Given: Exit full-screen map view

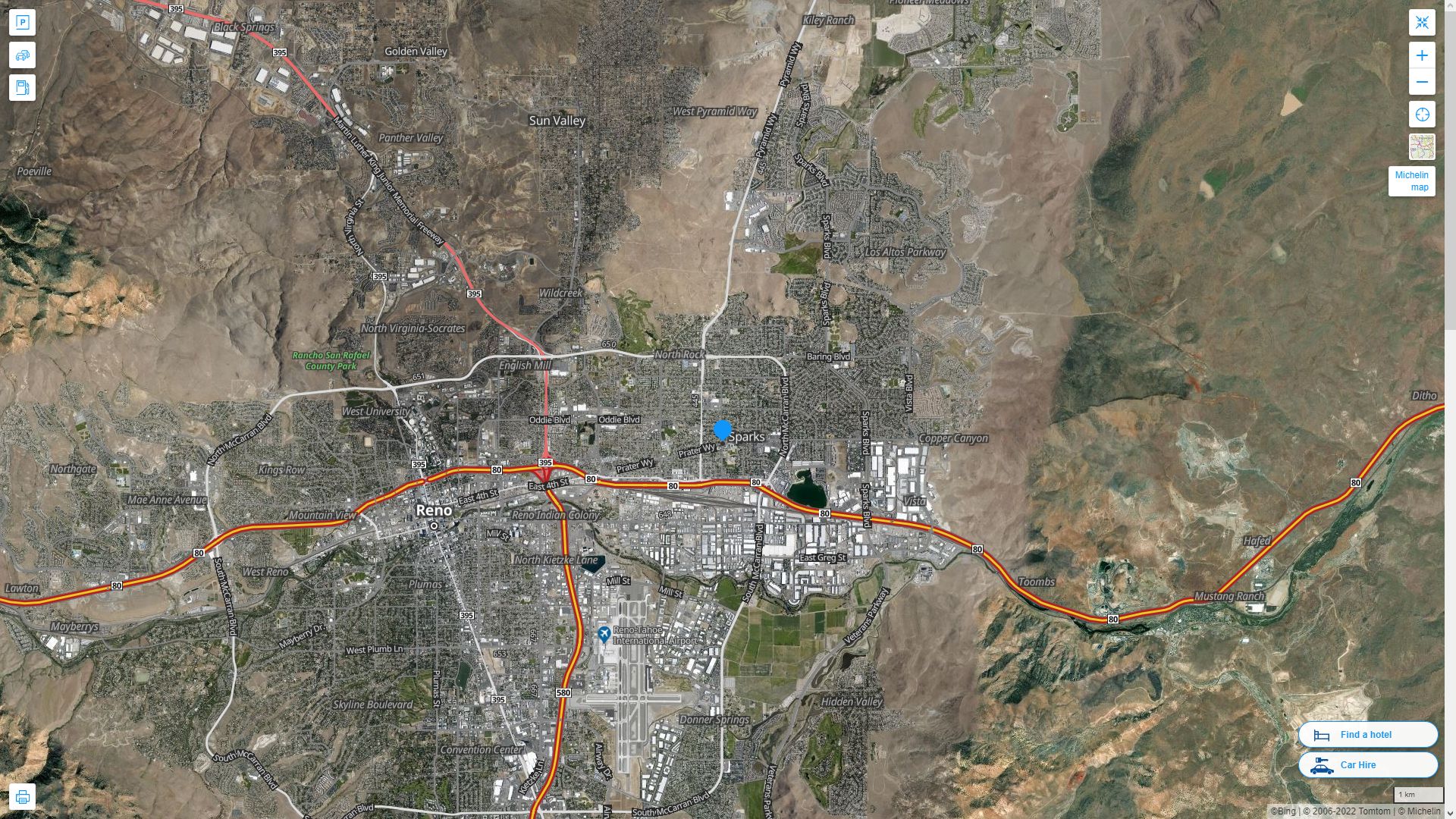Looking at the screenshot, I should 1422,23.
